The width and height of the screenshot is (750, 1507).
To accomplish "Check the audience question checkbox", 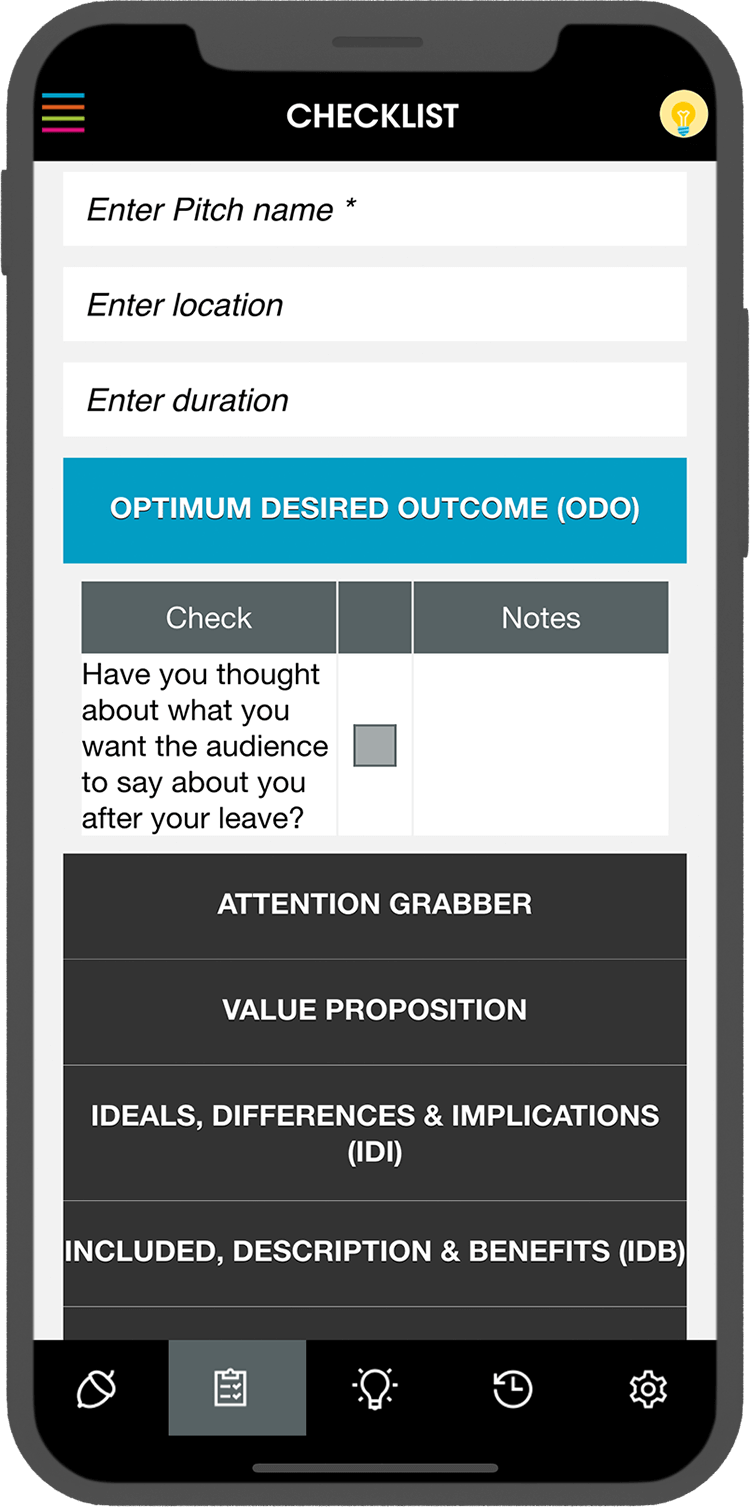I will [375, 746].
